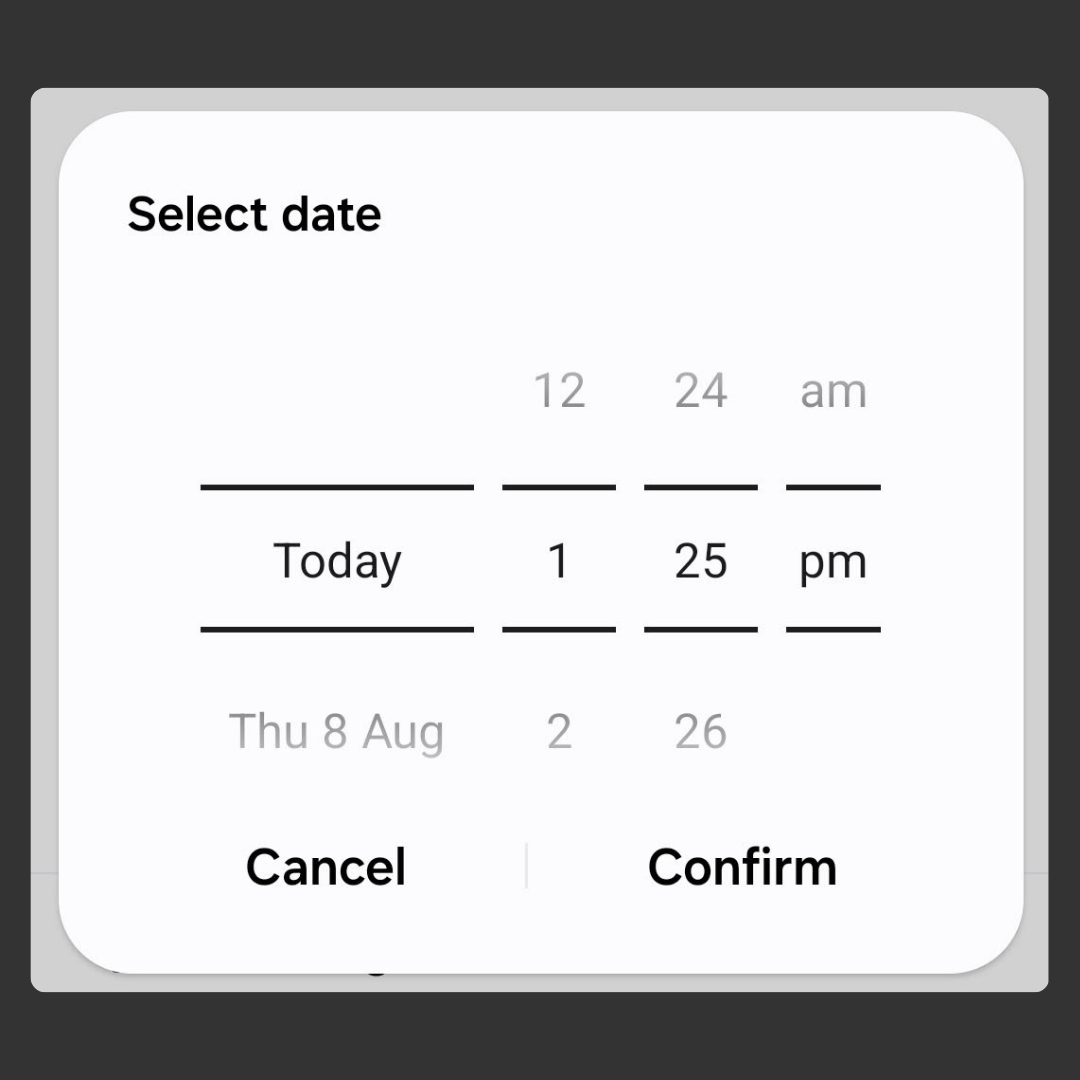Image resolution: width=1080 pixels, height=1080 pixels.
Task: Tap the selected minute value 25
Action: click(x=700, y=561)
